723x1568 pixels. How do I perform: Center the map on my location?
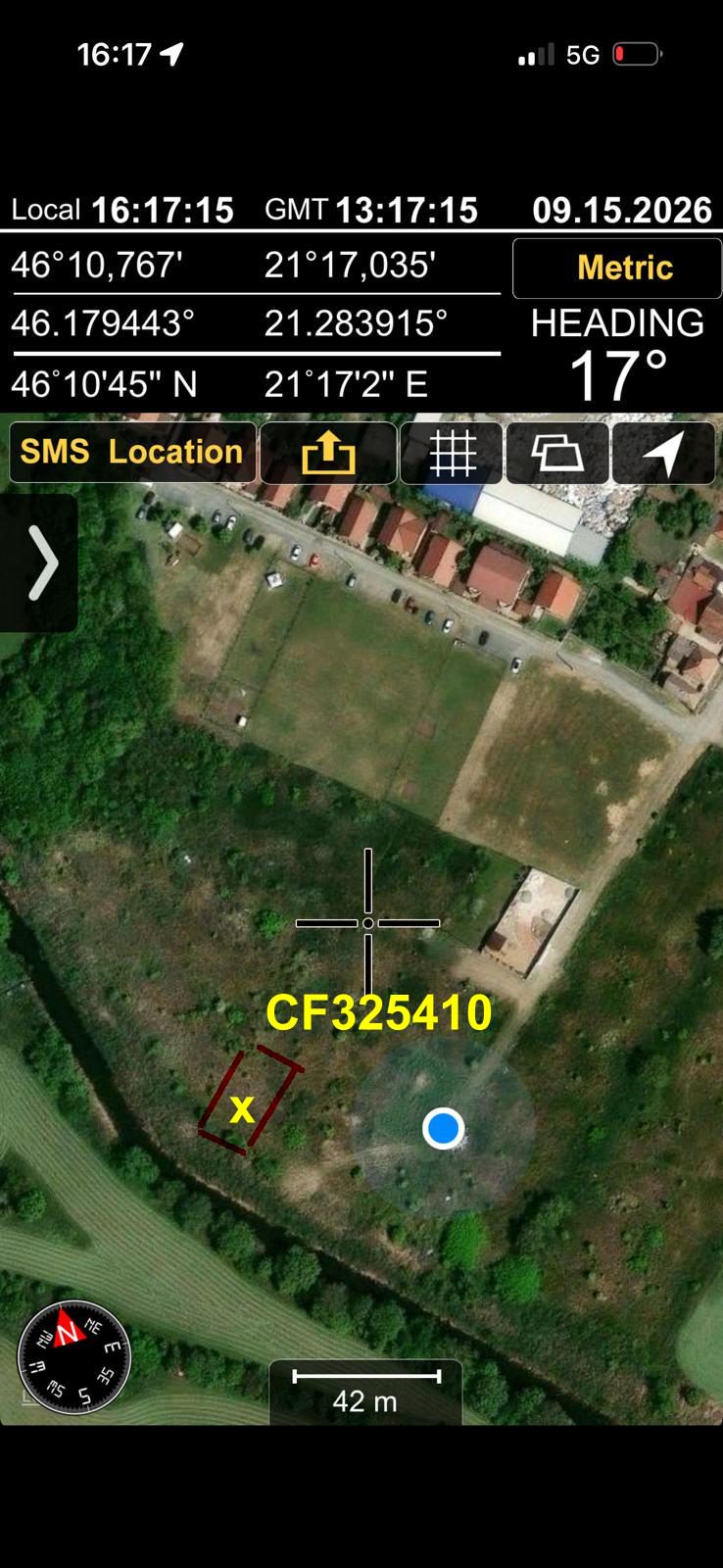[663, 452]
